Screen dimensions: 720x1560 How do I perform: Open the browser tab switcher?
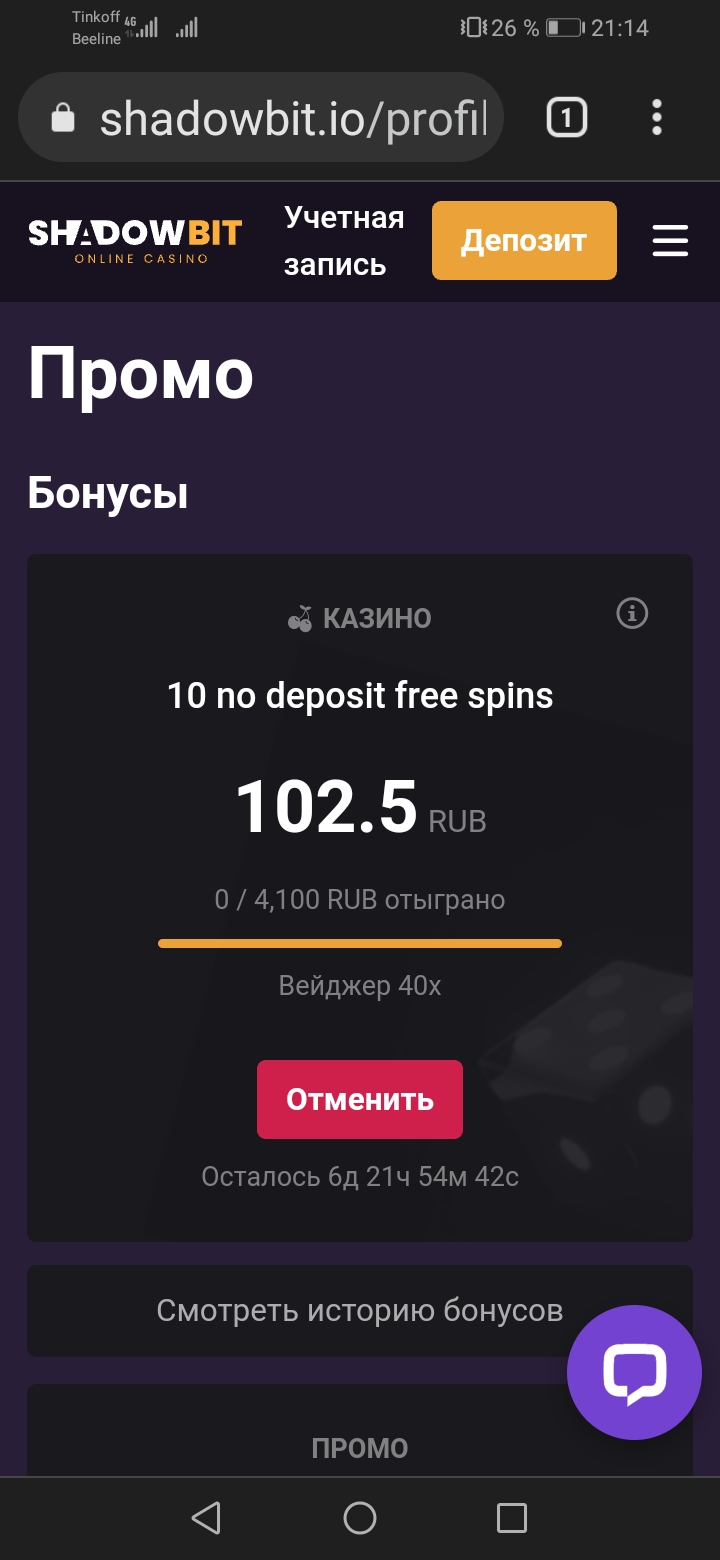tap(566, 119)
